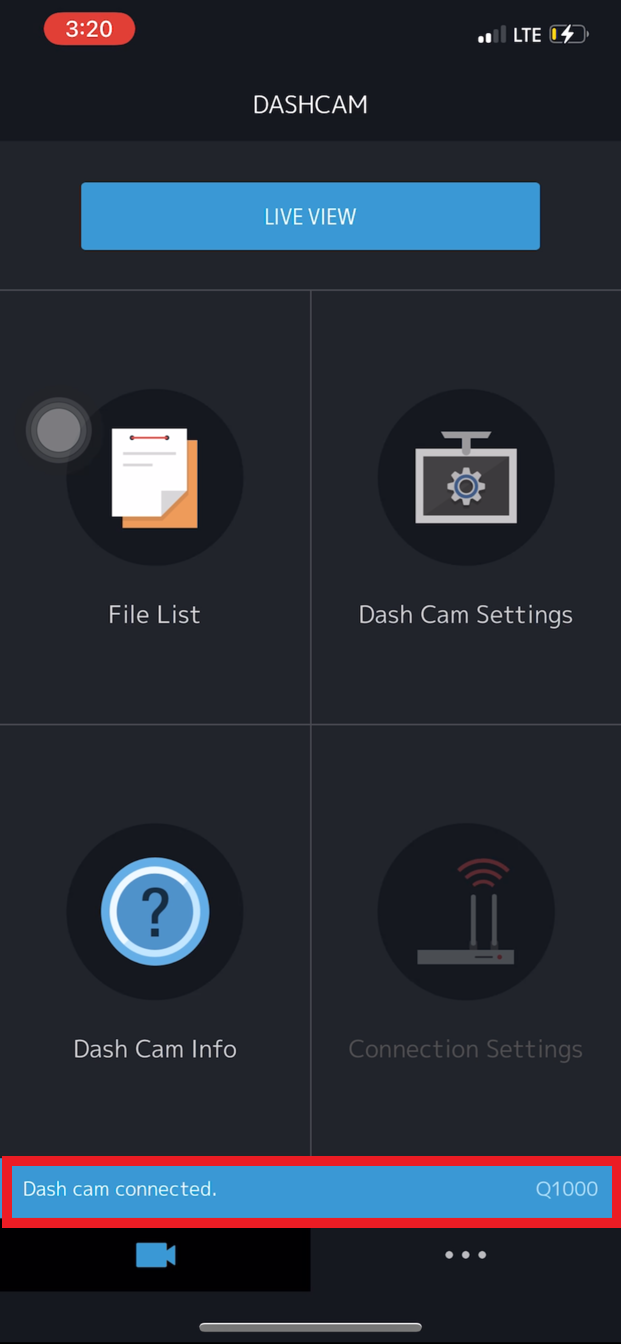This screenshot has width=621, height=1344.
Task: Open Dash Cam Settings
Action: point(466,507)
